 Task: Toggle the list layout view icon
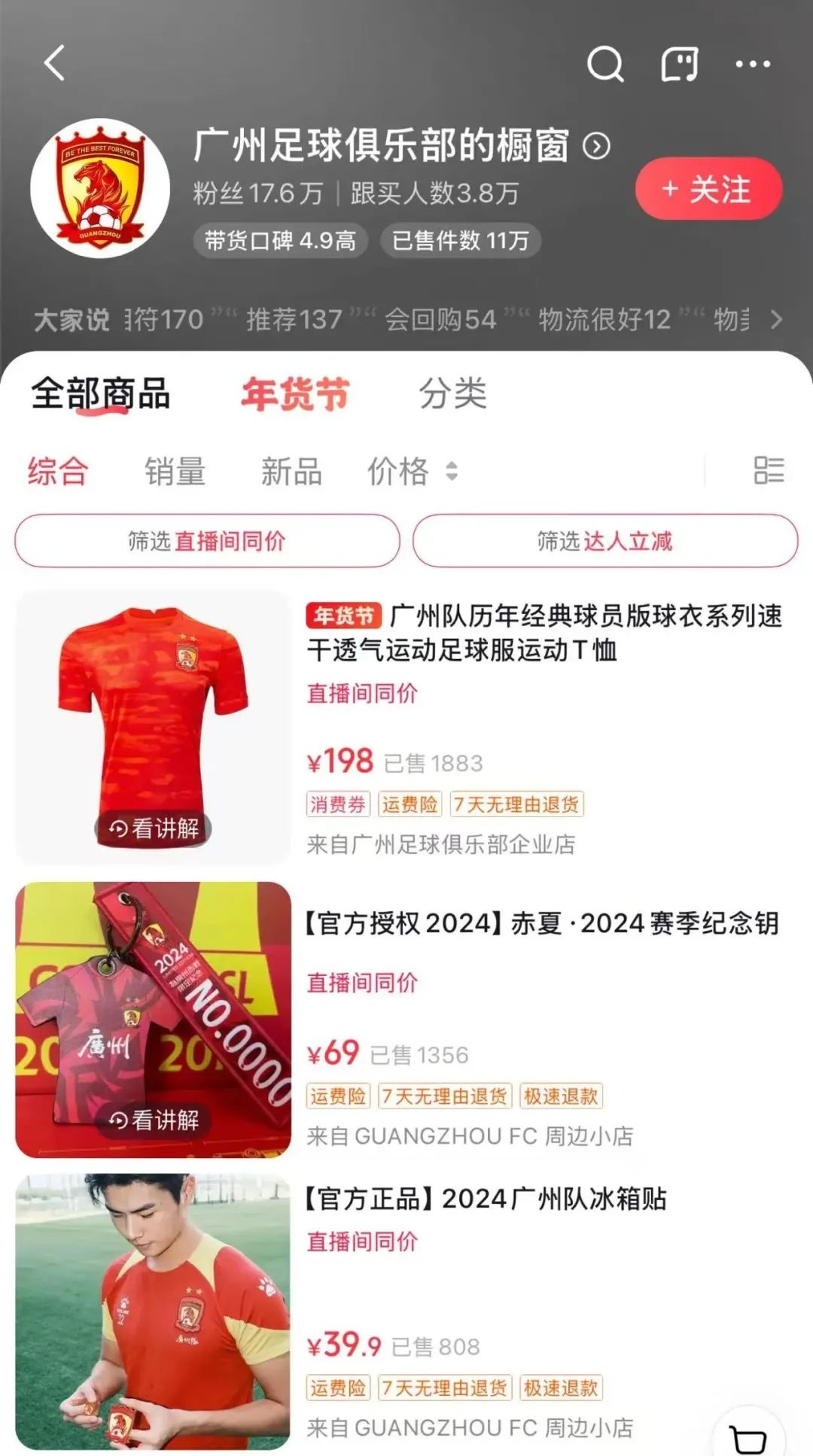[769, 470]
